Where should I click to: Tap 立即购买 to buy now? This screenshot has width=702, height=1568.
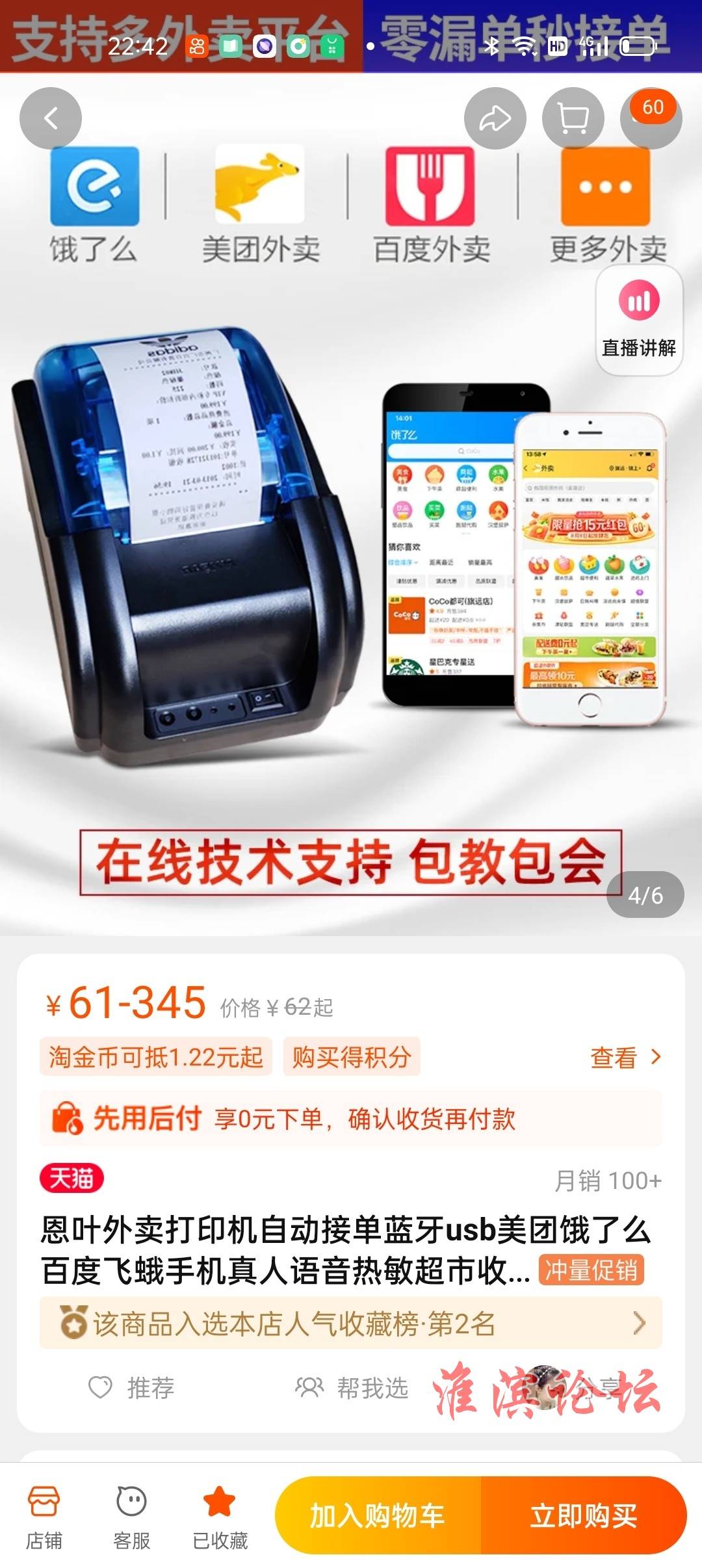click(x=583, y=1515)
